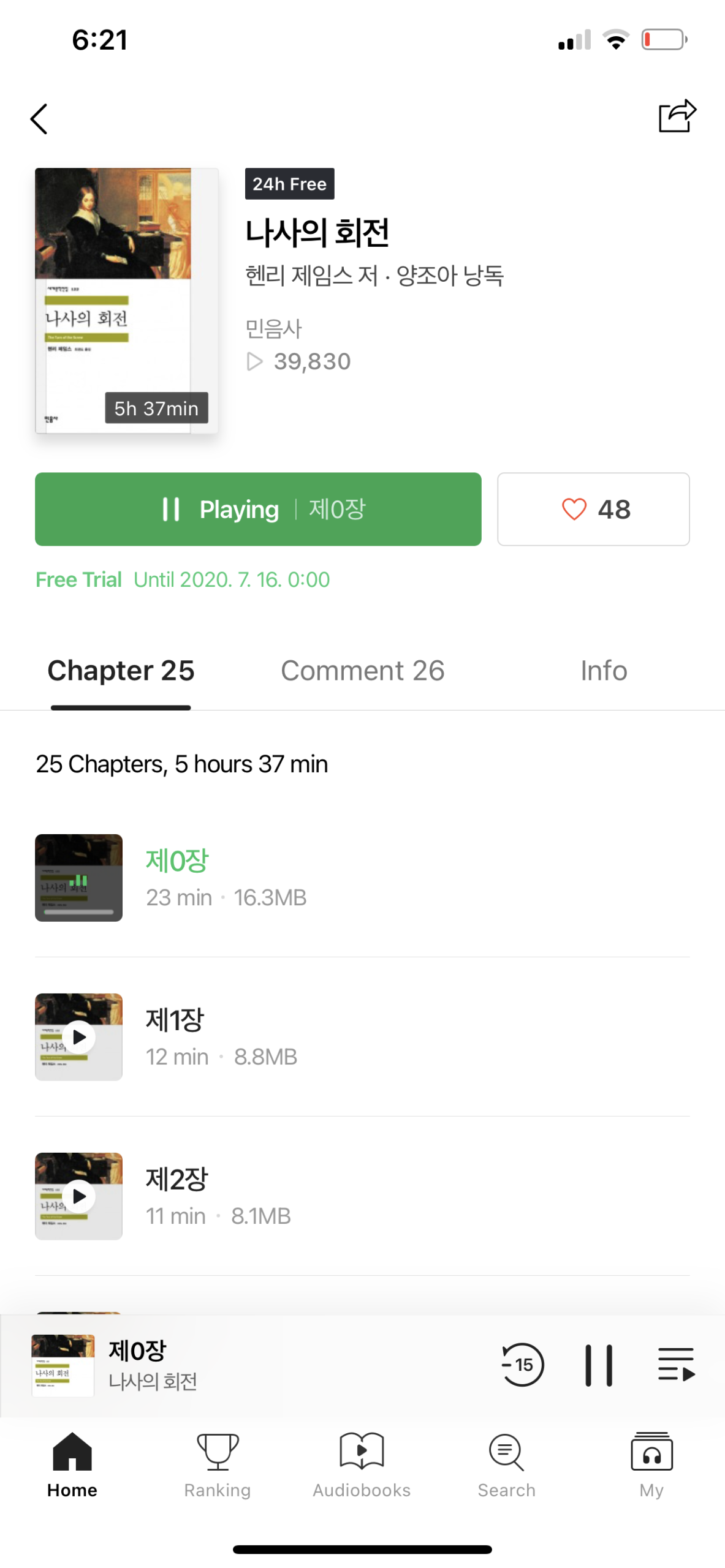This screenshot has width=725, height=1568.
Task: Switch to the Comment 26 tab
Action: click(x=362, y=671)
